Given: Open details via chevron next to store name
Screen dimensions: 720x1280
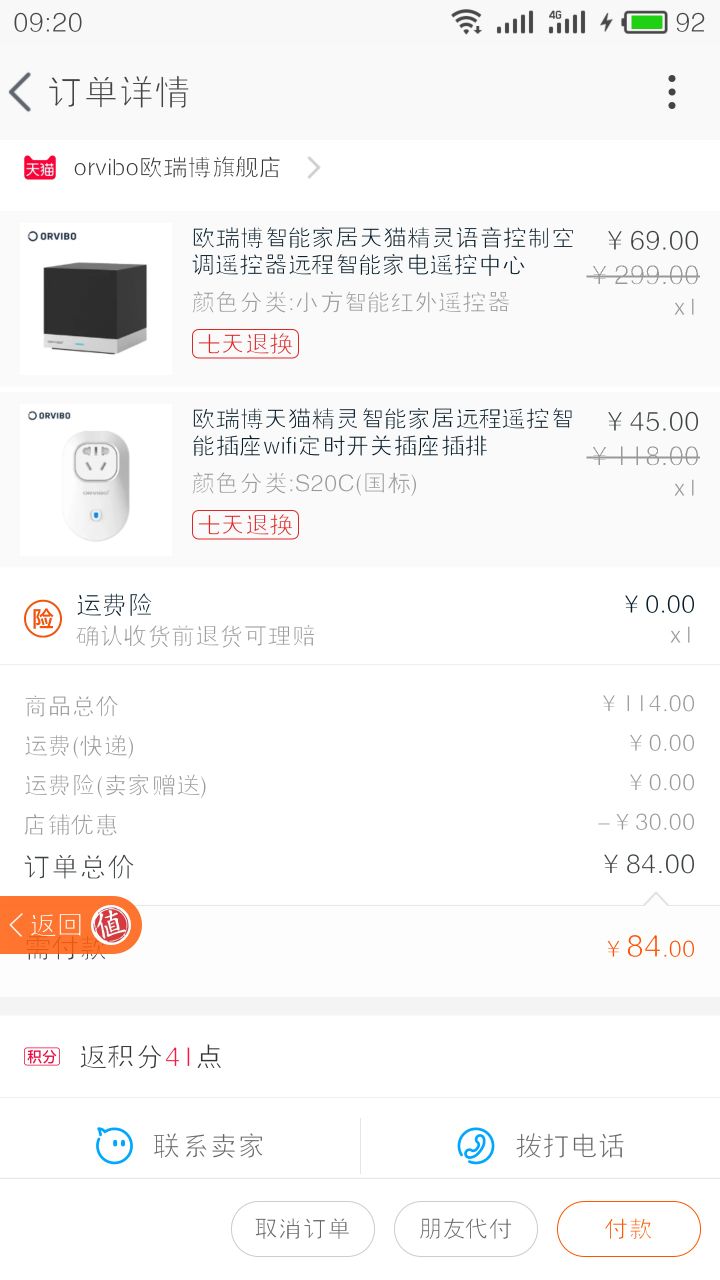Looking at the screenshot, I should [x=313, y=167].
